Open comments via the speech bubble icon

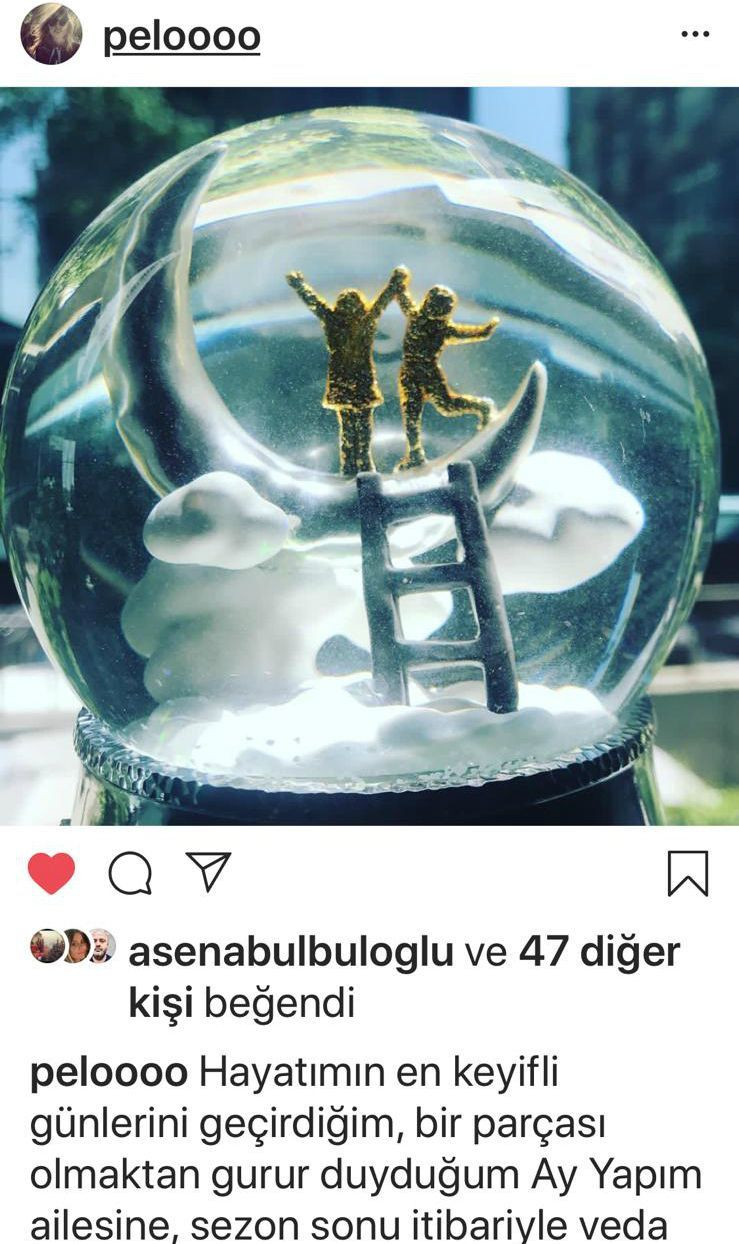click(130, 873)
